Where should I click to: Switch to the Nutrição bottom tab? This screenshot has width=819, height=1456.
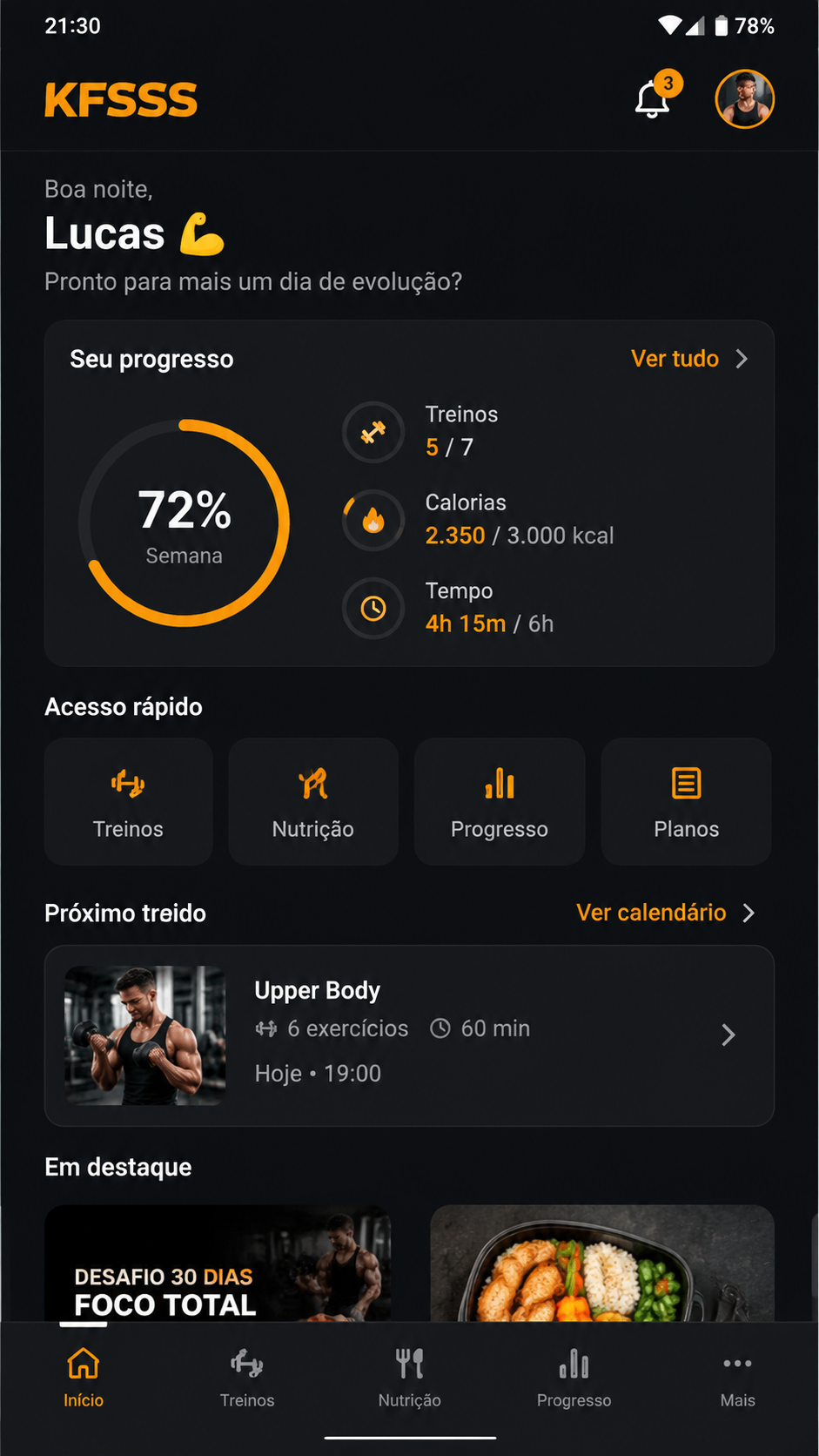410,1378
